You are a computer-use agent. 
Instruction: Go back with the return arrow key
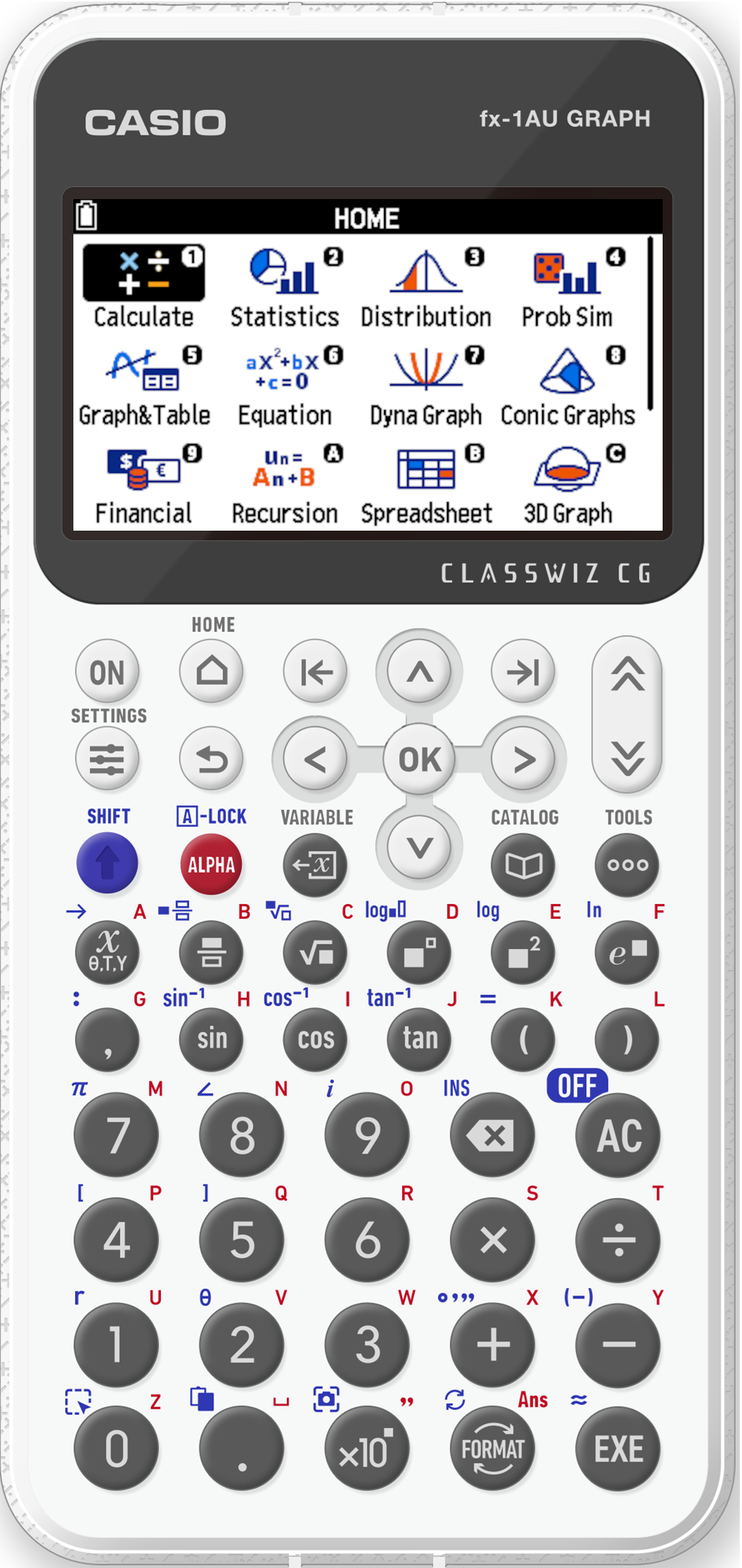tap(212, 760)
